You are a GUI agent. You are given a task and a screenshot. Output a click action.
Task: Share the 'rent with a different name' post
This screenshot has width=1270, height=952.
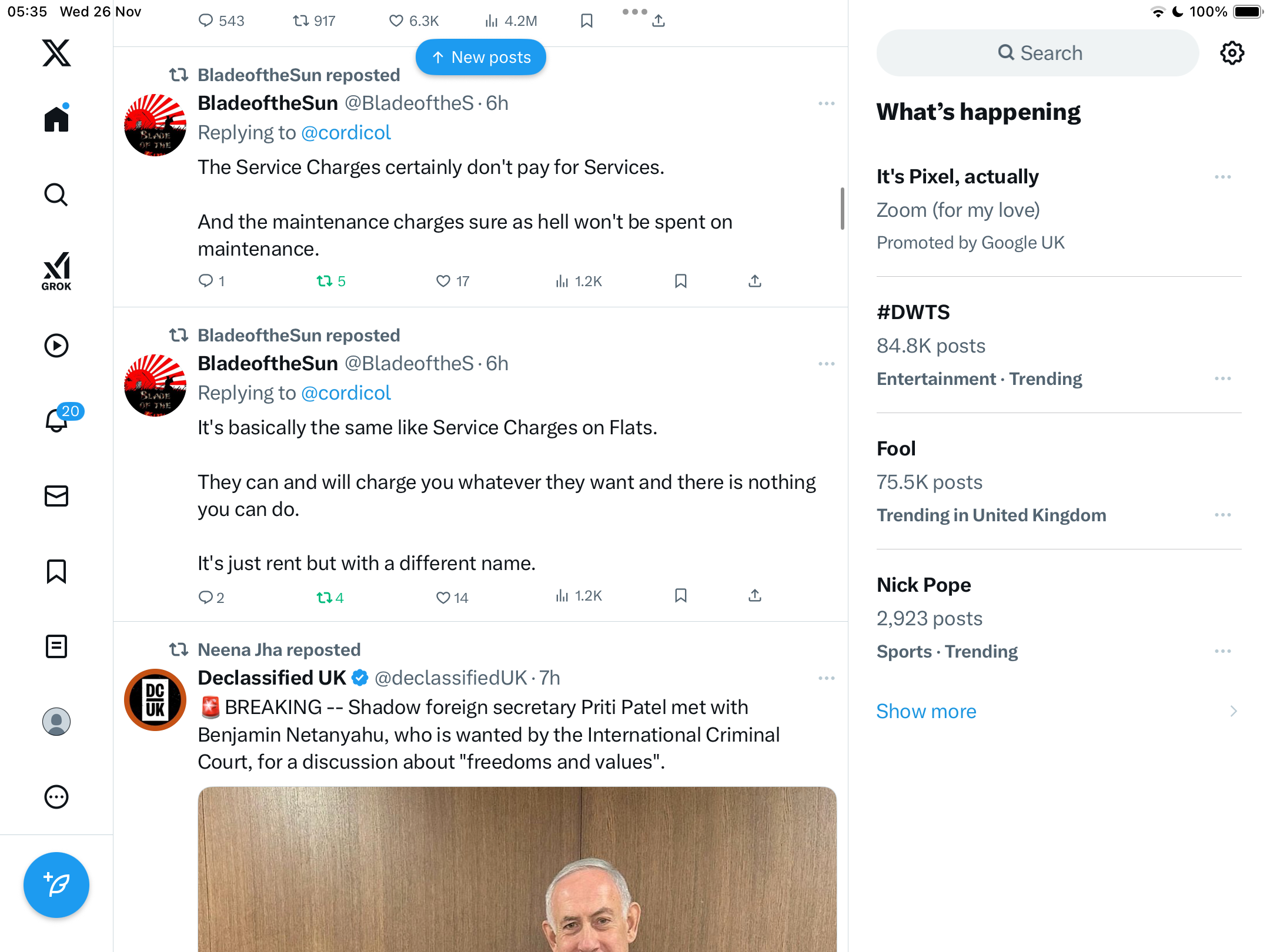click(x=755, y=596)
